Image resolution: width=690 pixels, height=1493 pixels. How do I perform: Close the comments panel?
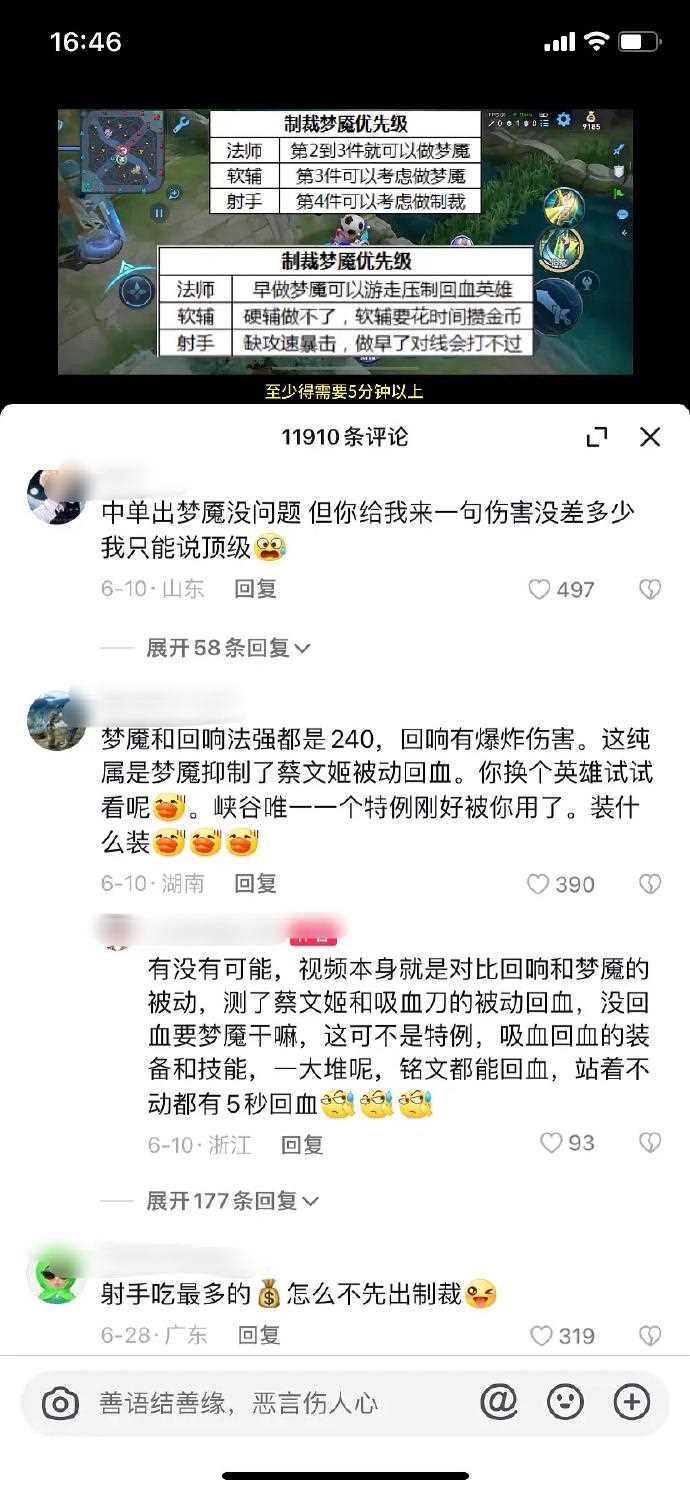(650, 437)
